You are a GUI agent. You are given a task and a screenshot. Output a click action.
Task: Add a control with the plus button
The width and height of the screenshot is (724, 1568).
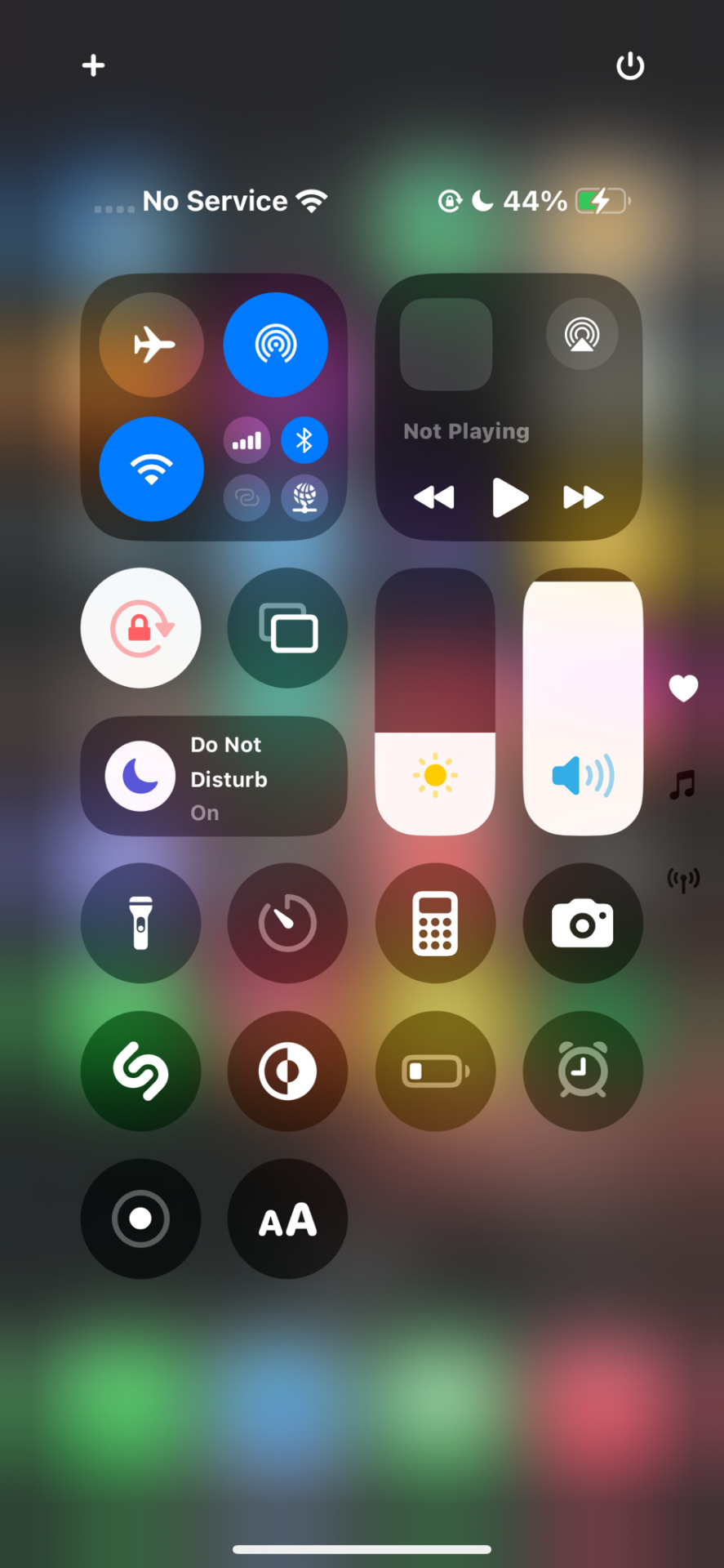[x=94, y=65]
